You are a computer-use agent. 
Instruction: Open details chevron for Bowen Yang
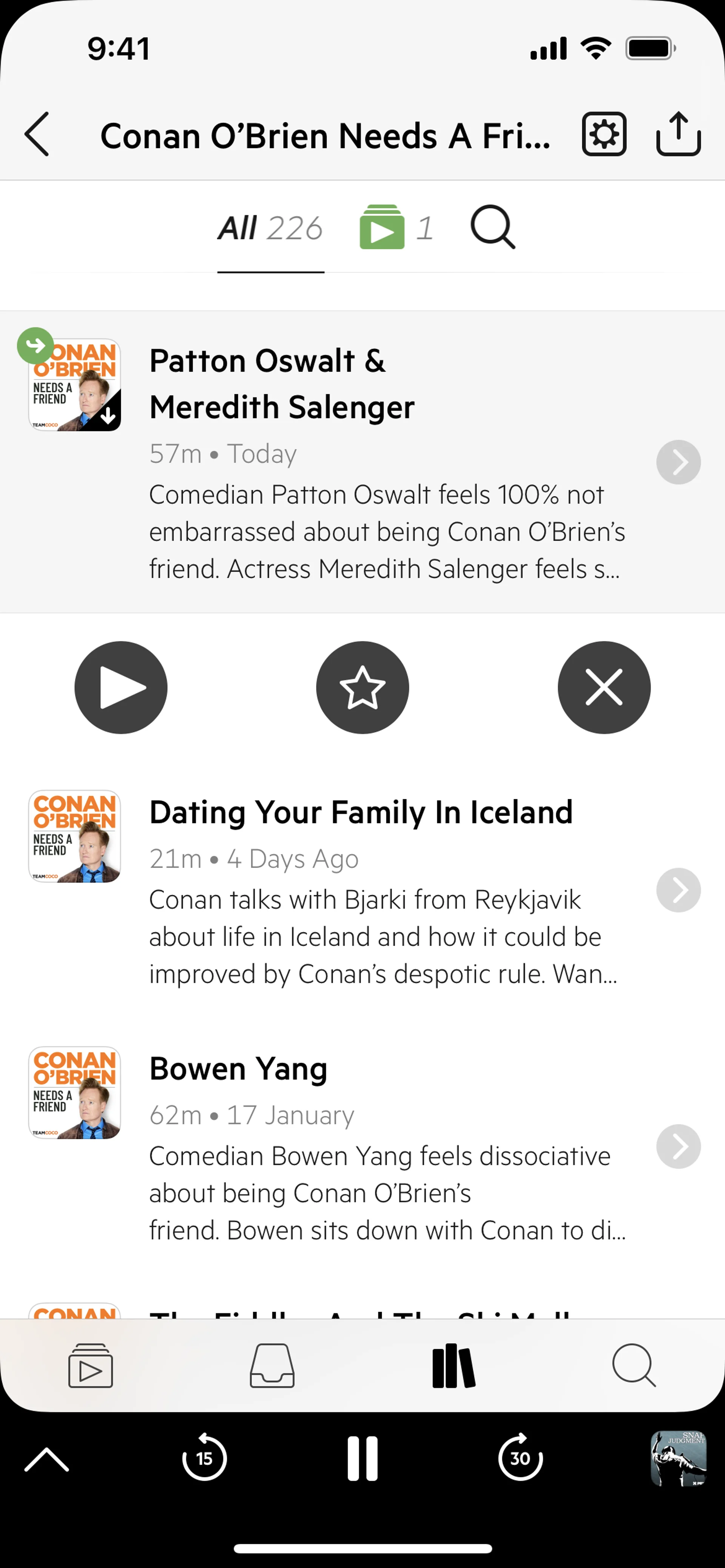[x=678, y=1146]
